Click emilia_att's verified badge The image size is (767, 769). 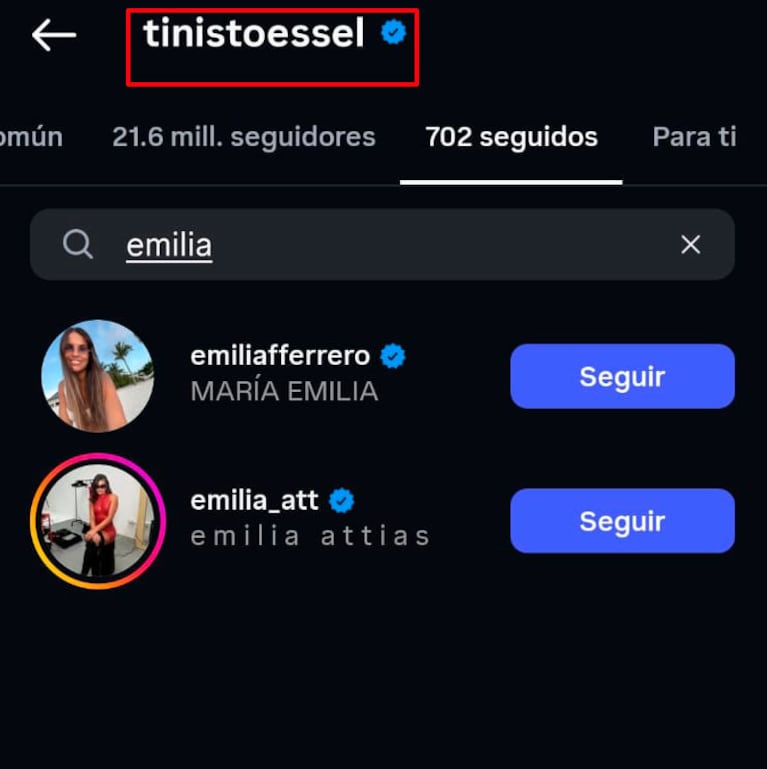(340, 499)
